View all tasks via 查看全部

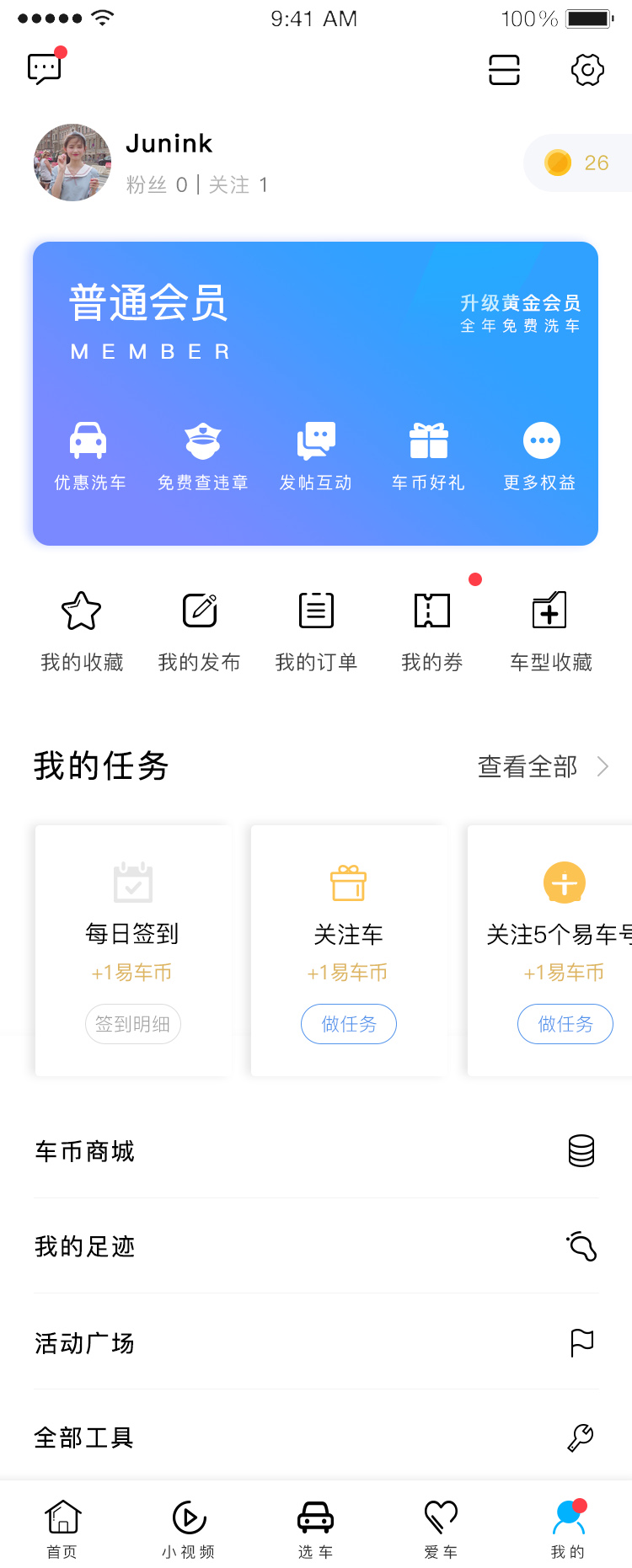(x=542, y=766)
